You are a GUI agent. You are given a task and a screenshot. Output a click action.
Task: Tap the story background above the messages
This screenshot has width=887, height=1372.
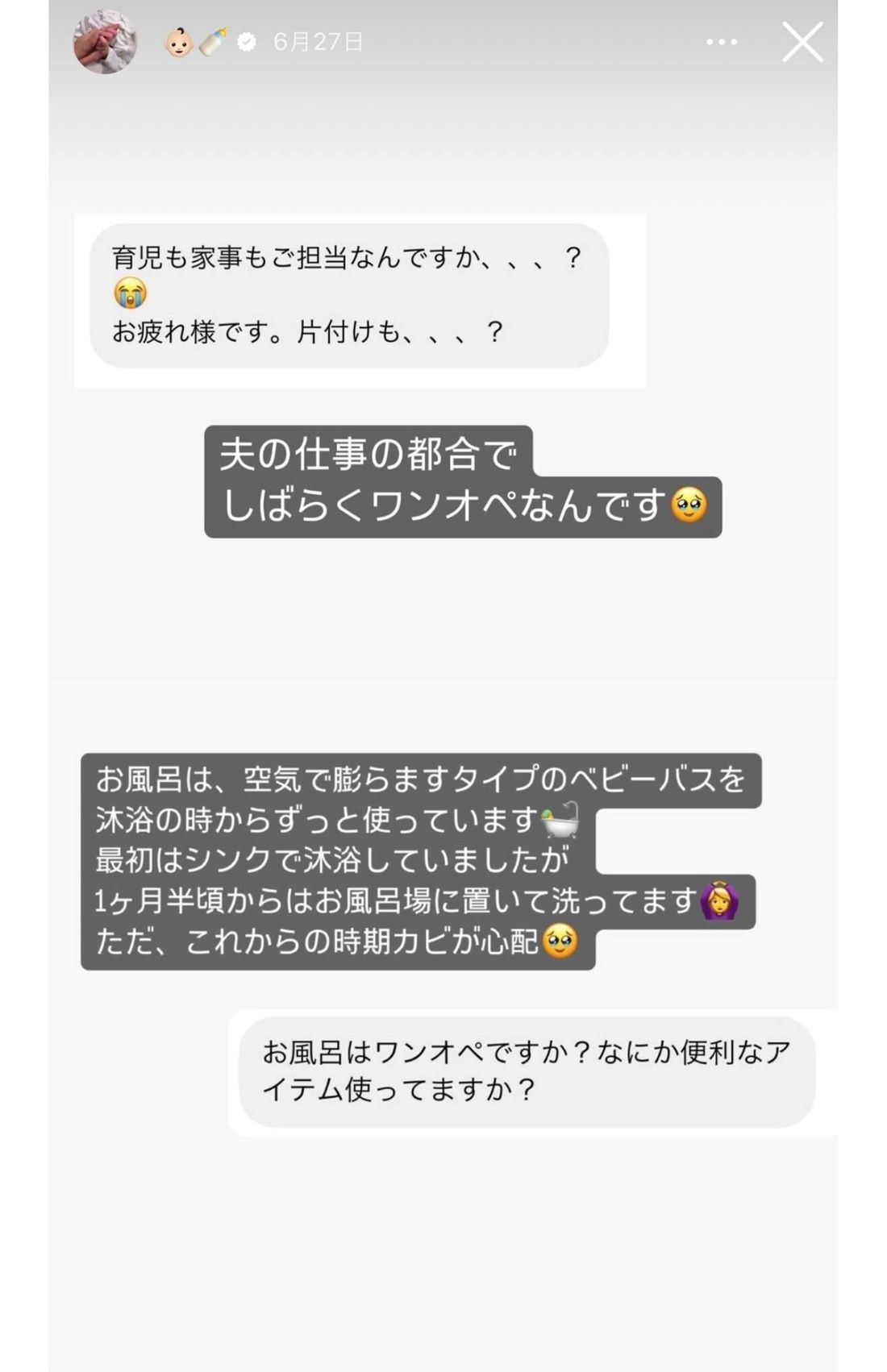[443, 145]
